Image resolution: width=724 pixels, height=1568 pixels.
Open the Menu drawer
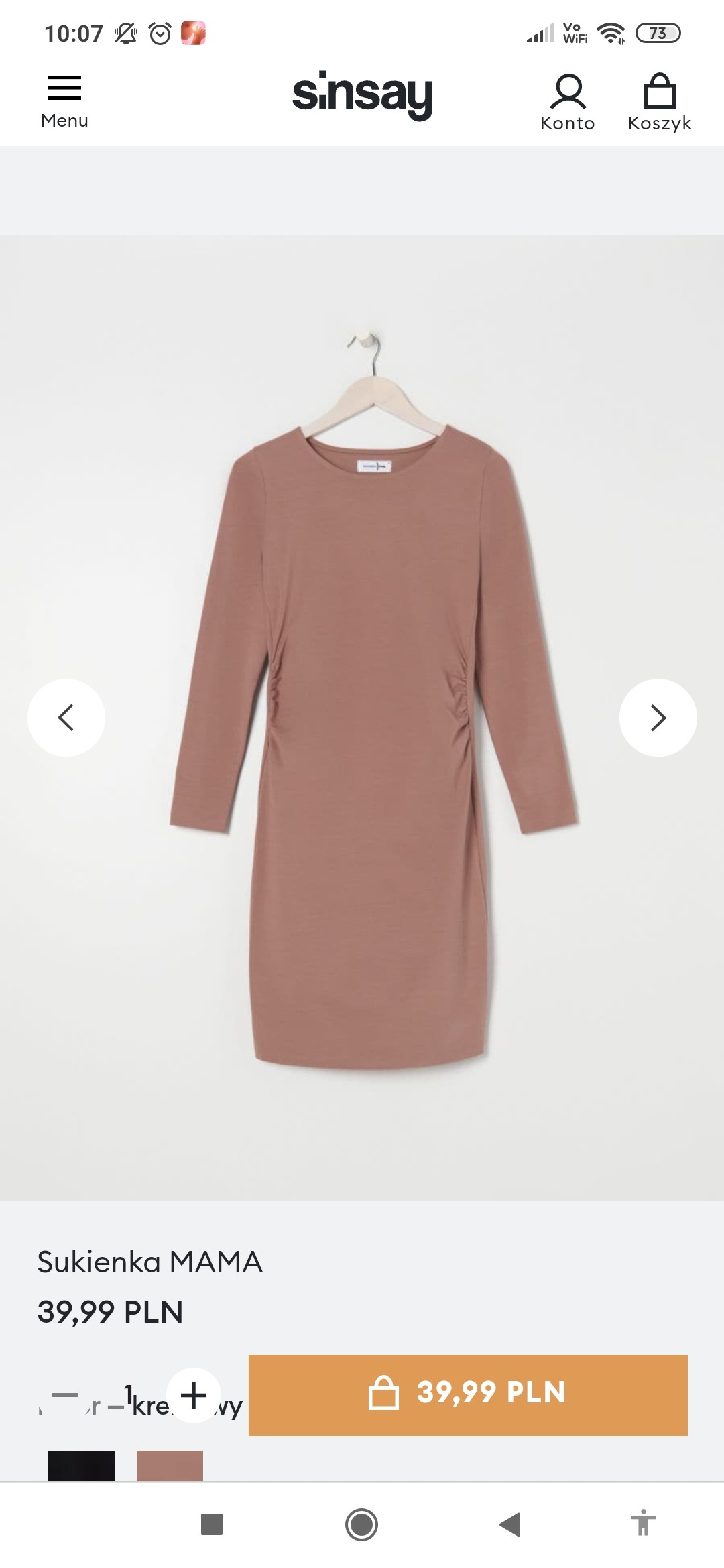pos(64,101)
